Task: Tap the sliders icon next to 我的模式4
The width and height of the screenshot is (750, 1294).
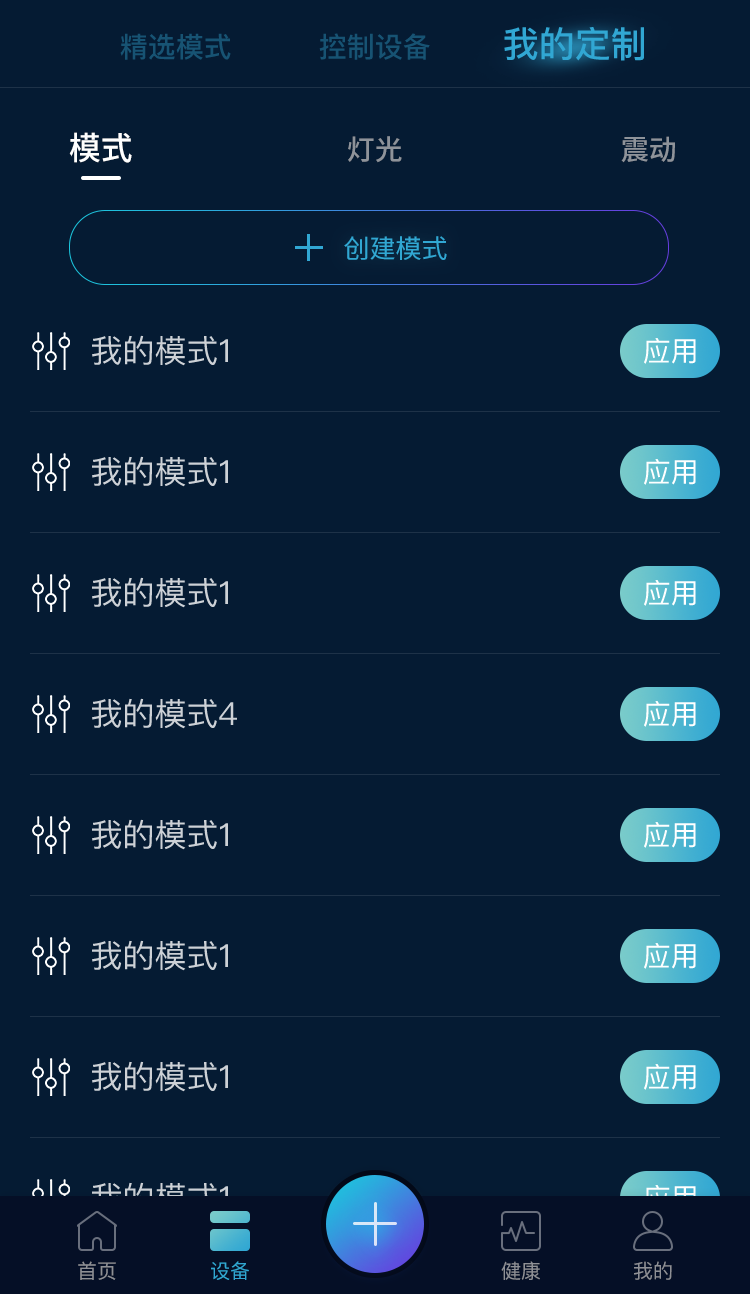Action: (x=51, y=714)
